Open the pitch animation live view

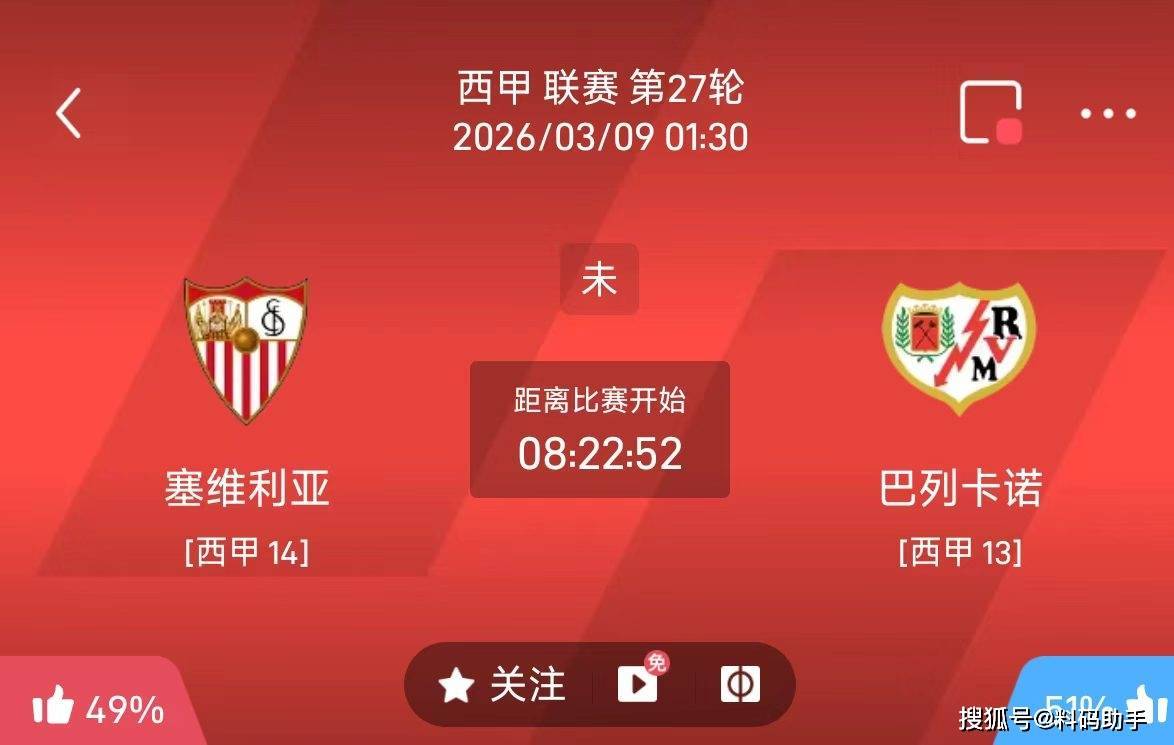[740, 685]
